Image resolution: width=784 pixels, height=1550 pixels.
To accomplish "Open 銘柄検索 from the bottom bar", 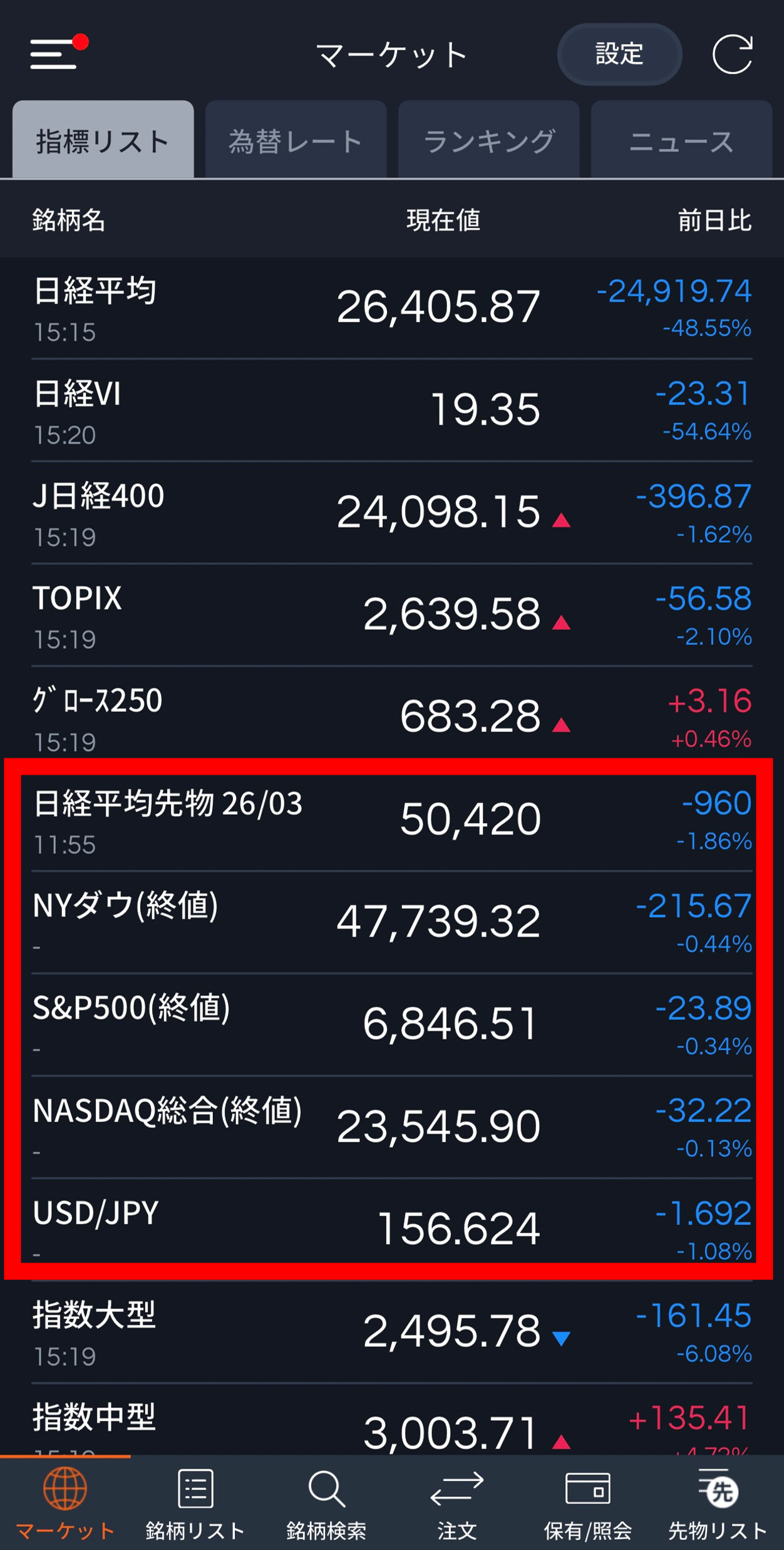I will pyautogui.click(x=326, y=1503).
